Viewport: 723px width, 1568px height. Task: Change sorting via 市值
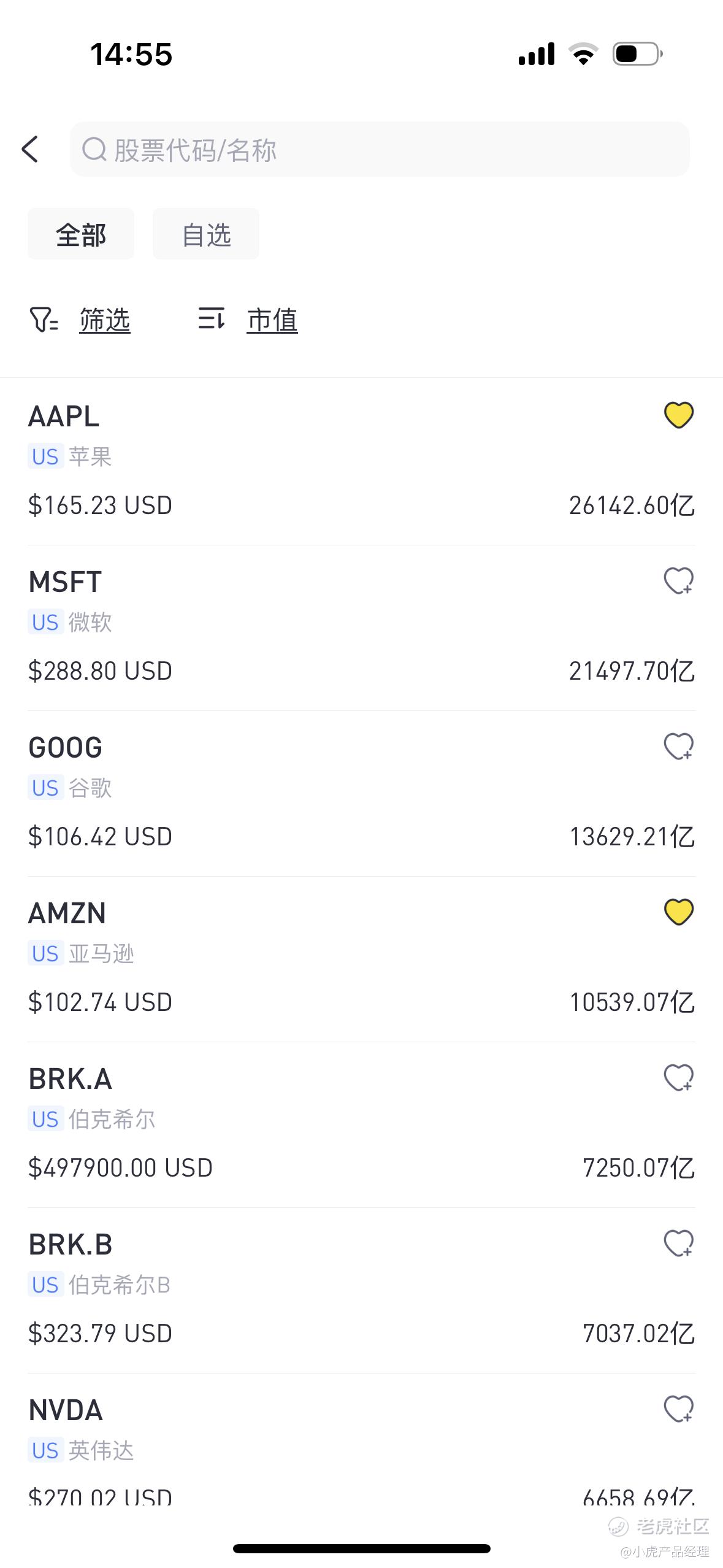point(248,320)
